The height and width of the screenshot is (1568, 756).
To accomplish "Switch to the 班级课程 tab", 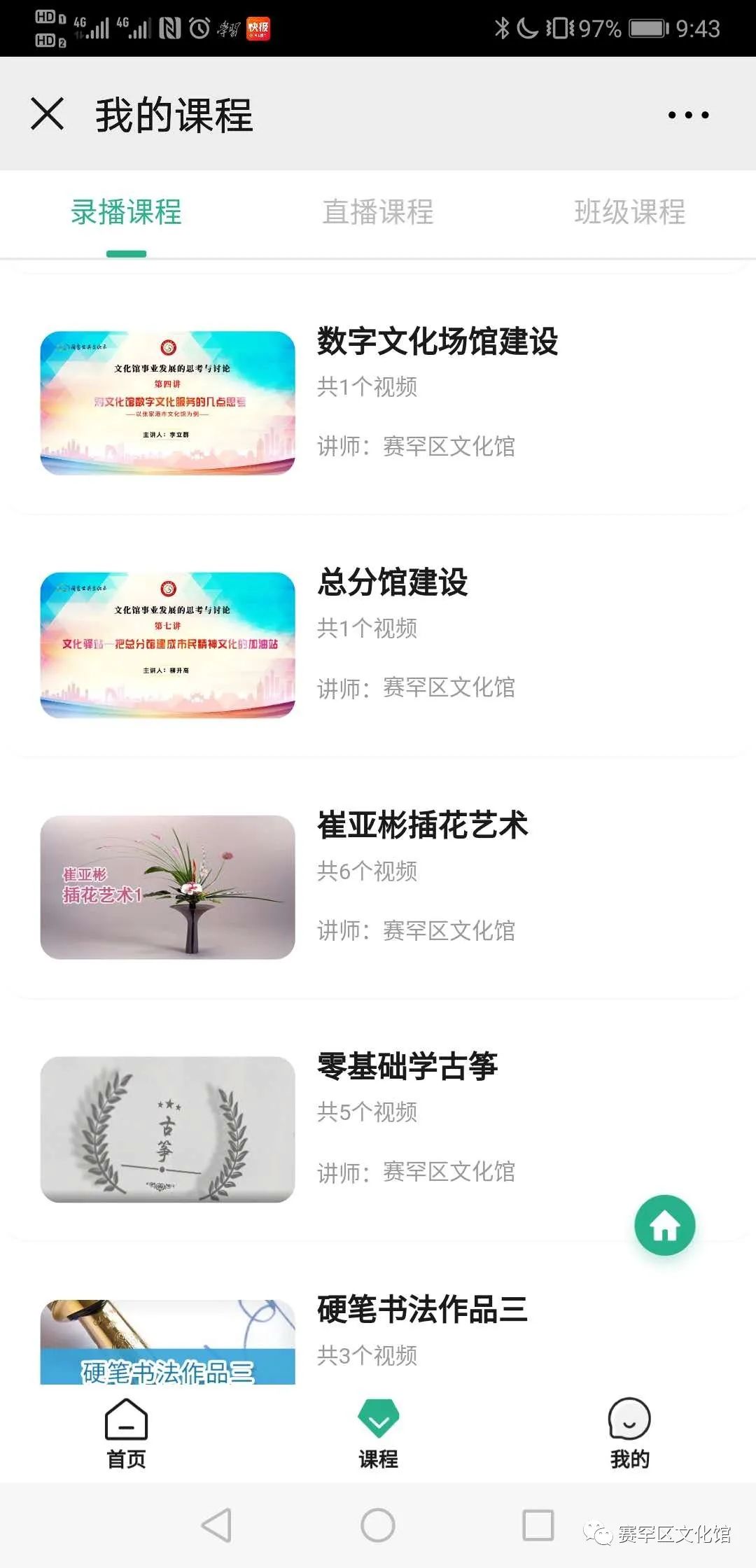I will click(629, 212).
